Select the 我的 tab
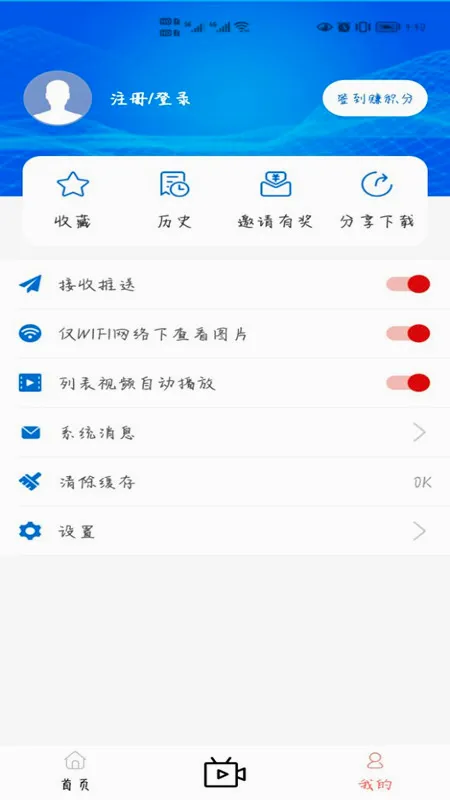The image size is (450, 800). [x=375, y=771]
